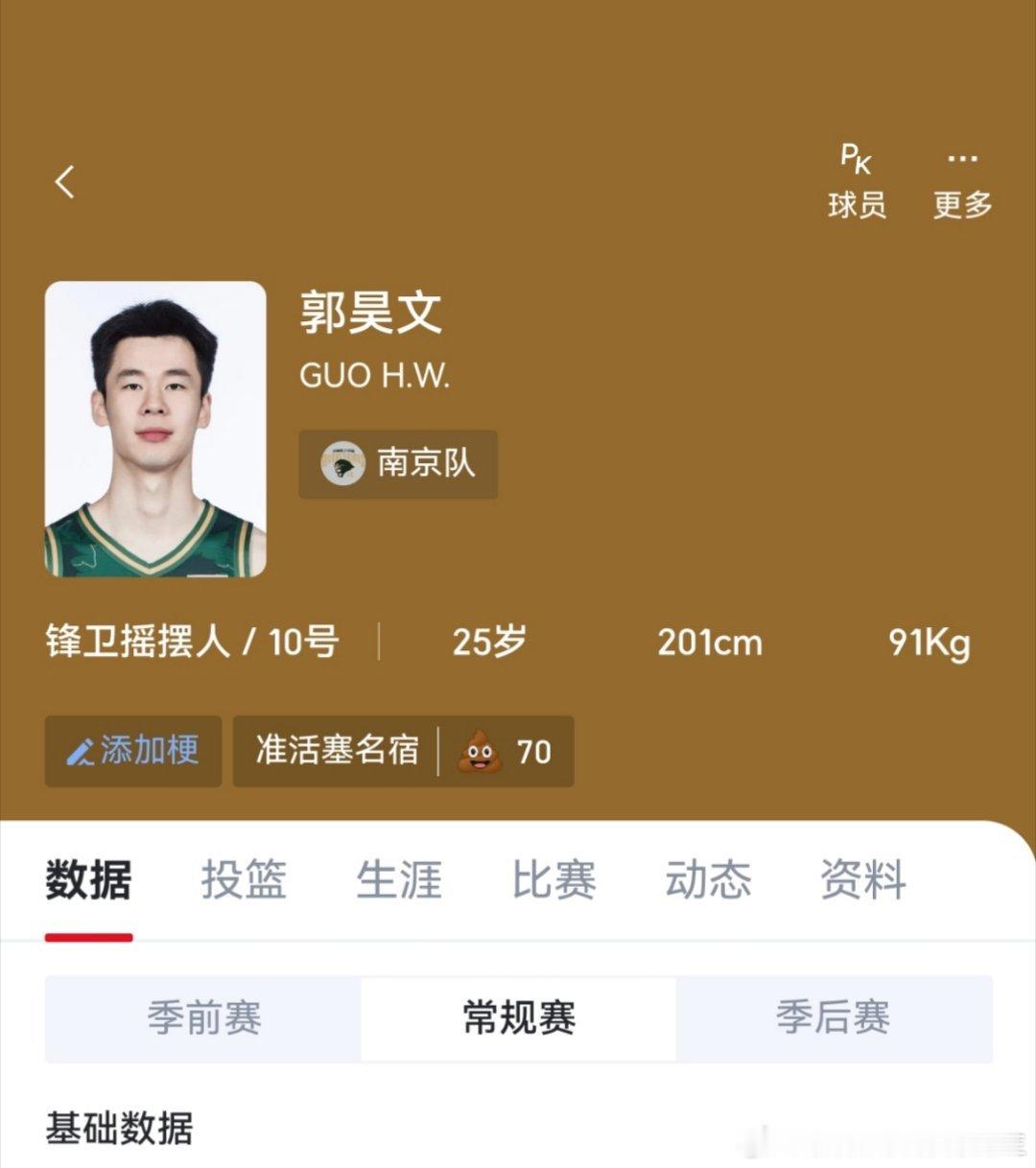Open the 南京队 team page
This screenshot has width=1036, height=1168.
click(x=398, y=464)
